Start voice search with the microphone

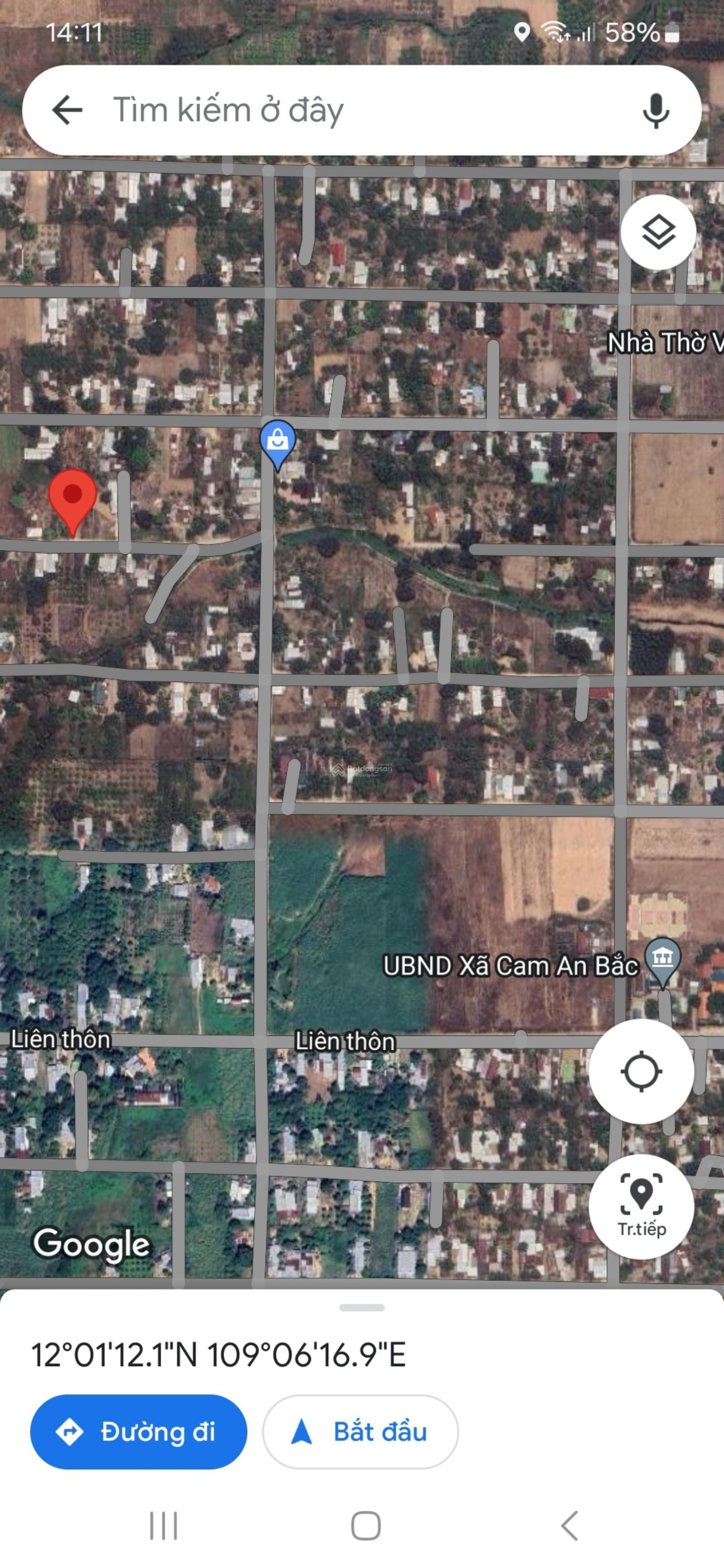(x=656, y=110)
